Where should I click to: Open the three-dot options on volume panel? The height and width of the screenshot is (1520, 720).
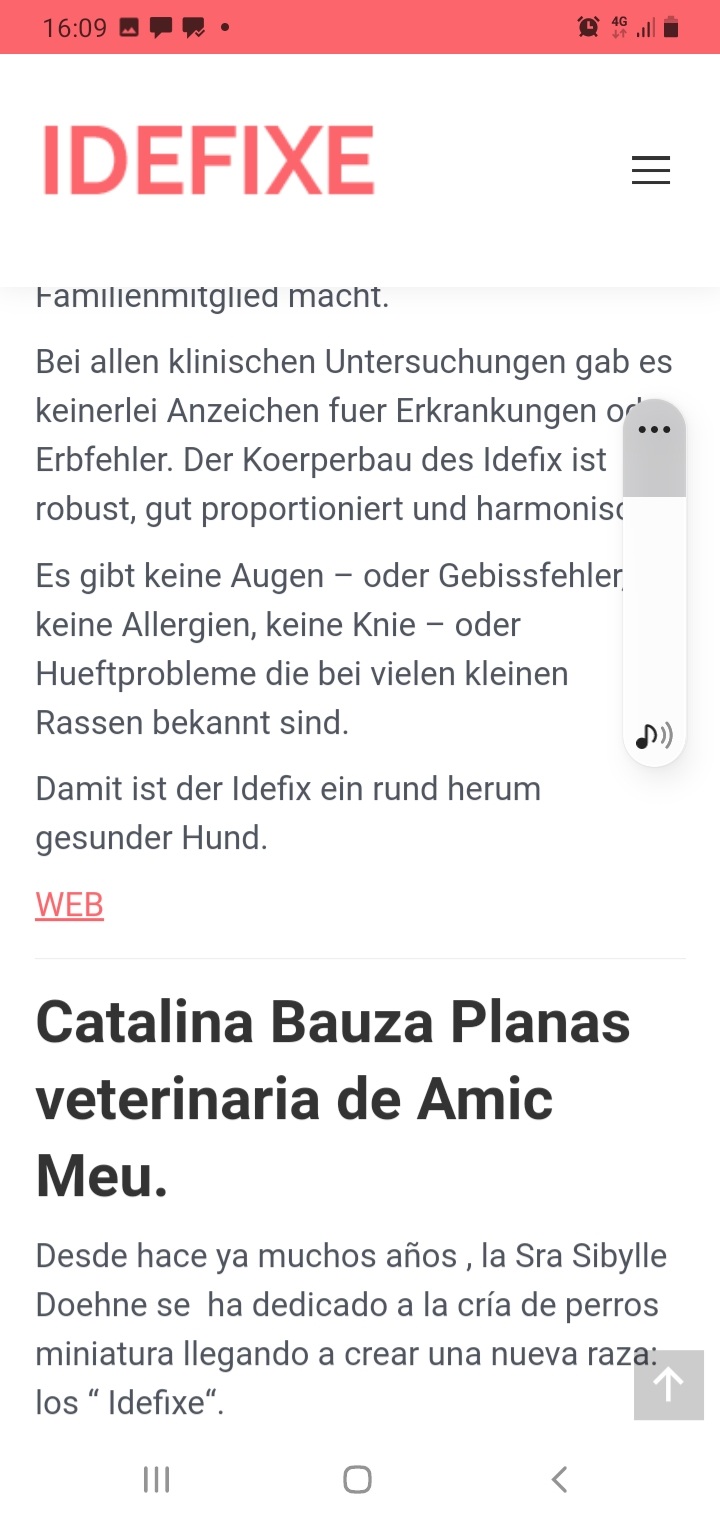(x=654, y=430)
